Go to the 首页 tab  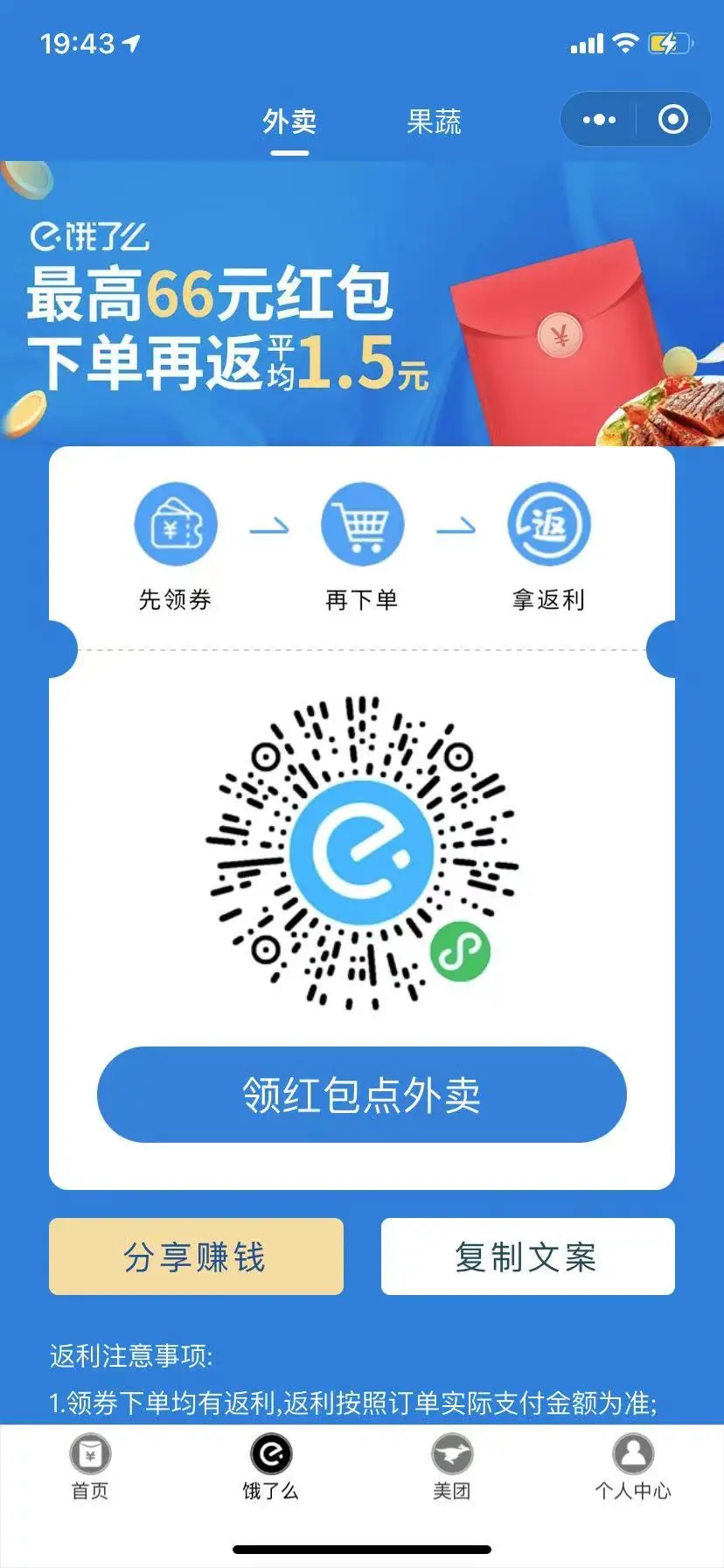tap(90, 1467)
